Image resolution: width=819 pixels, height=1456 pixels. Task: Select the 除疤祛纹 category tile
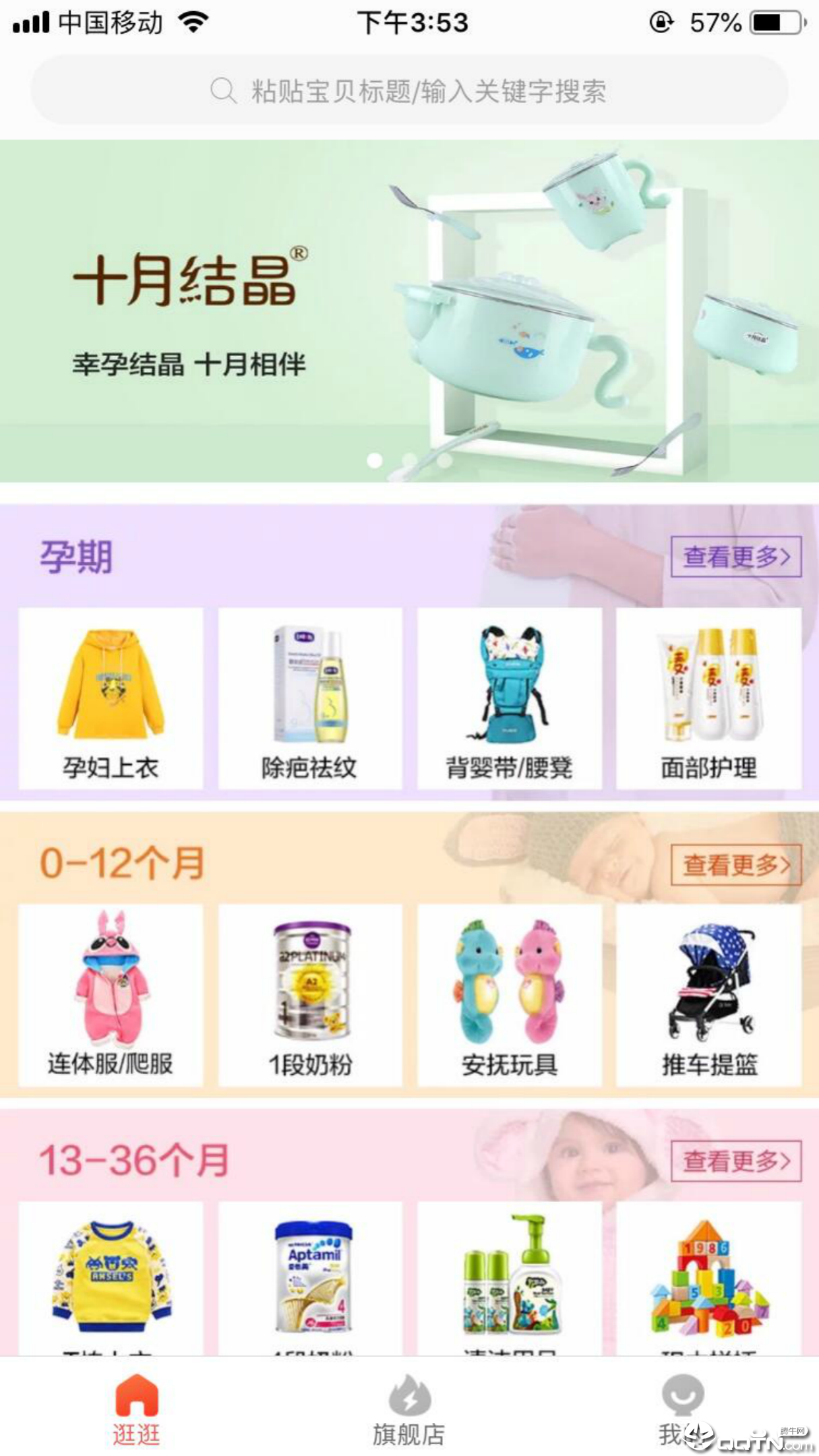(x=310, y=699)
